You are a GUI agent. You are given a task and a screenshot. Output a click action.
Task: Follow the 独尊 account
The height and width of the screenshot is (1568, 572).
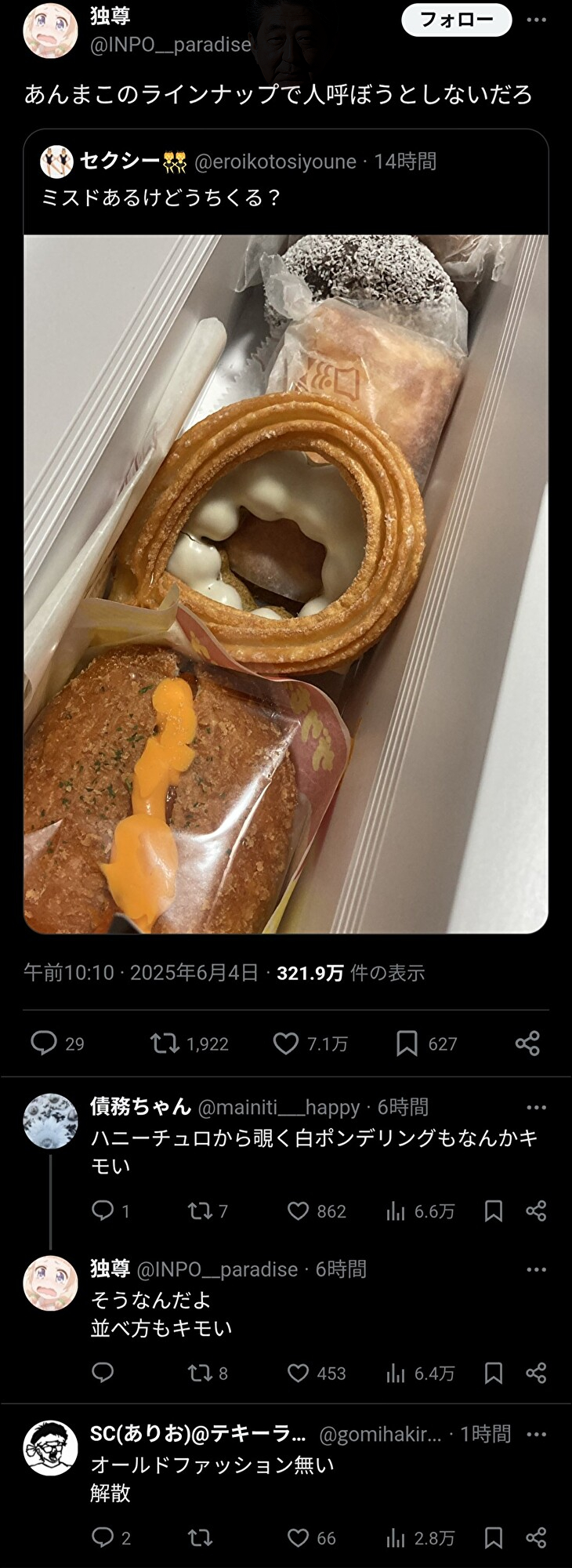(456, 20)
